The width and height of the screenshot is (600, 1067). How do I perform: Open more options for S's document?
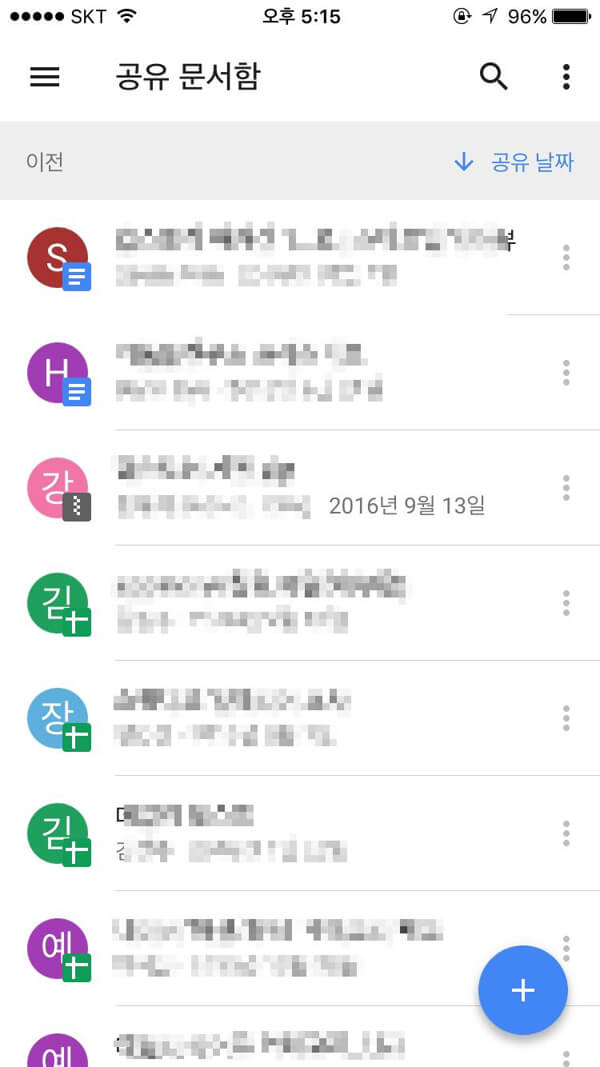coord(566,258)
